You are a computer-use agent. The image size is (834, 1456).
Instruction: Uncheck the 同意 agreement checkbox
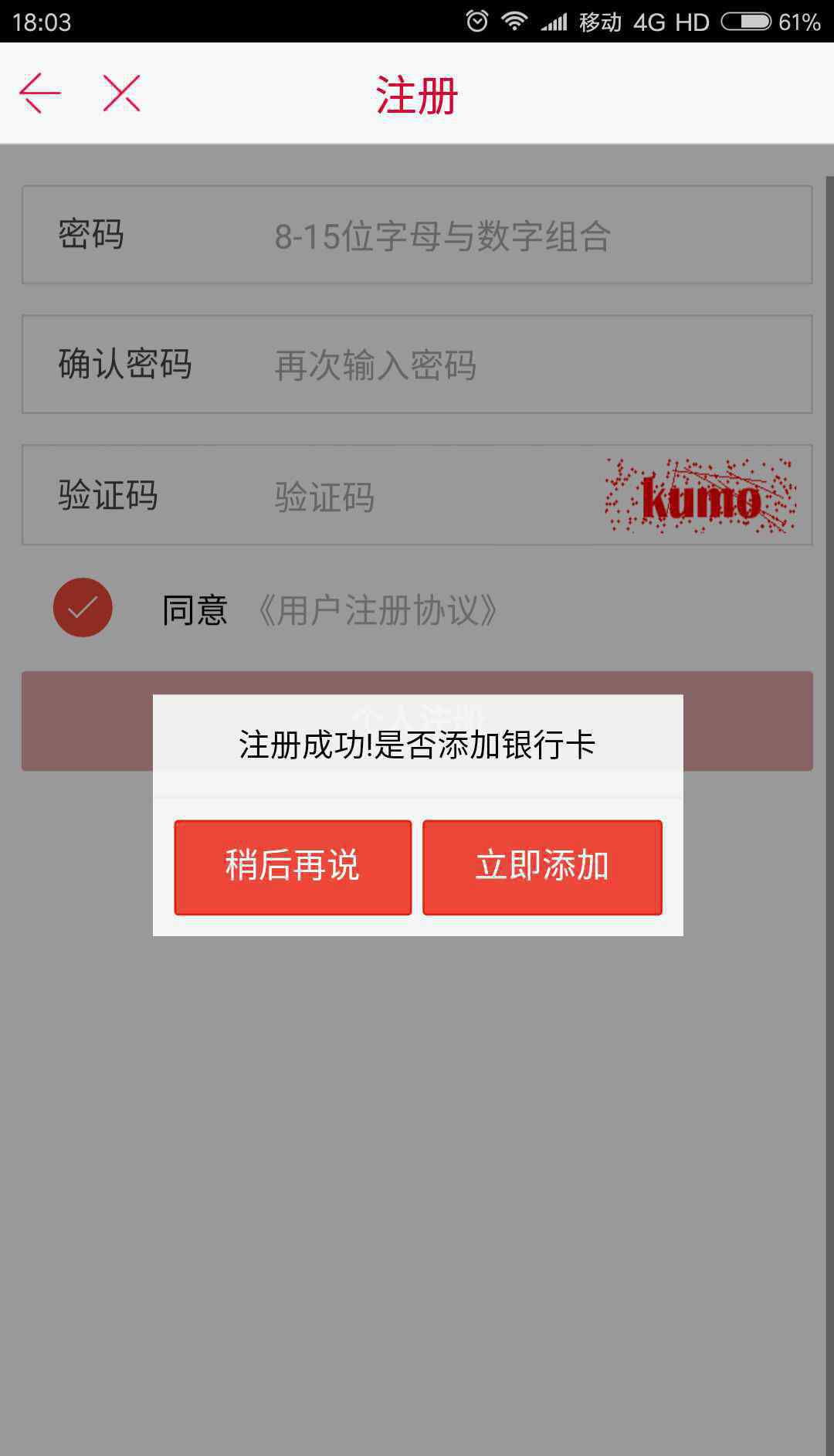point(83,608)
